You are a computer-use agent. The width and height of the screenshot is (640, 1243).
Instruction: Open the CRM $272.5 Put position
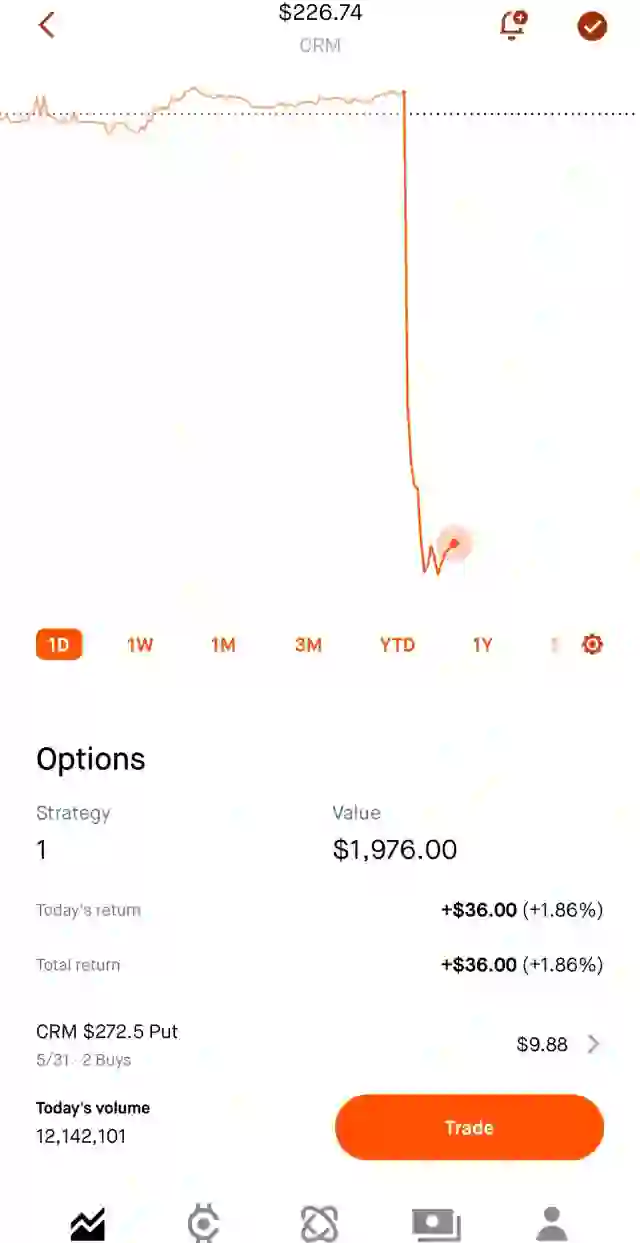tap(320, 1044)
